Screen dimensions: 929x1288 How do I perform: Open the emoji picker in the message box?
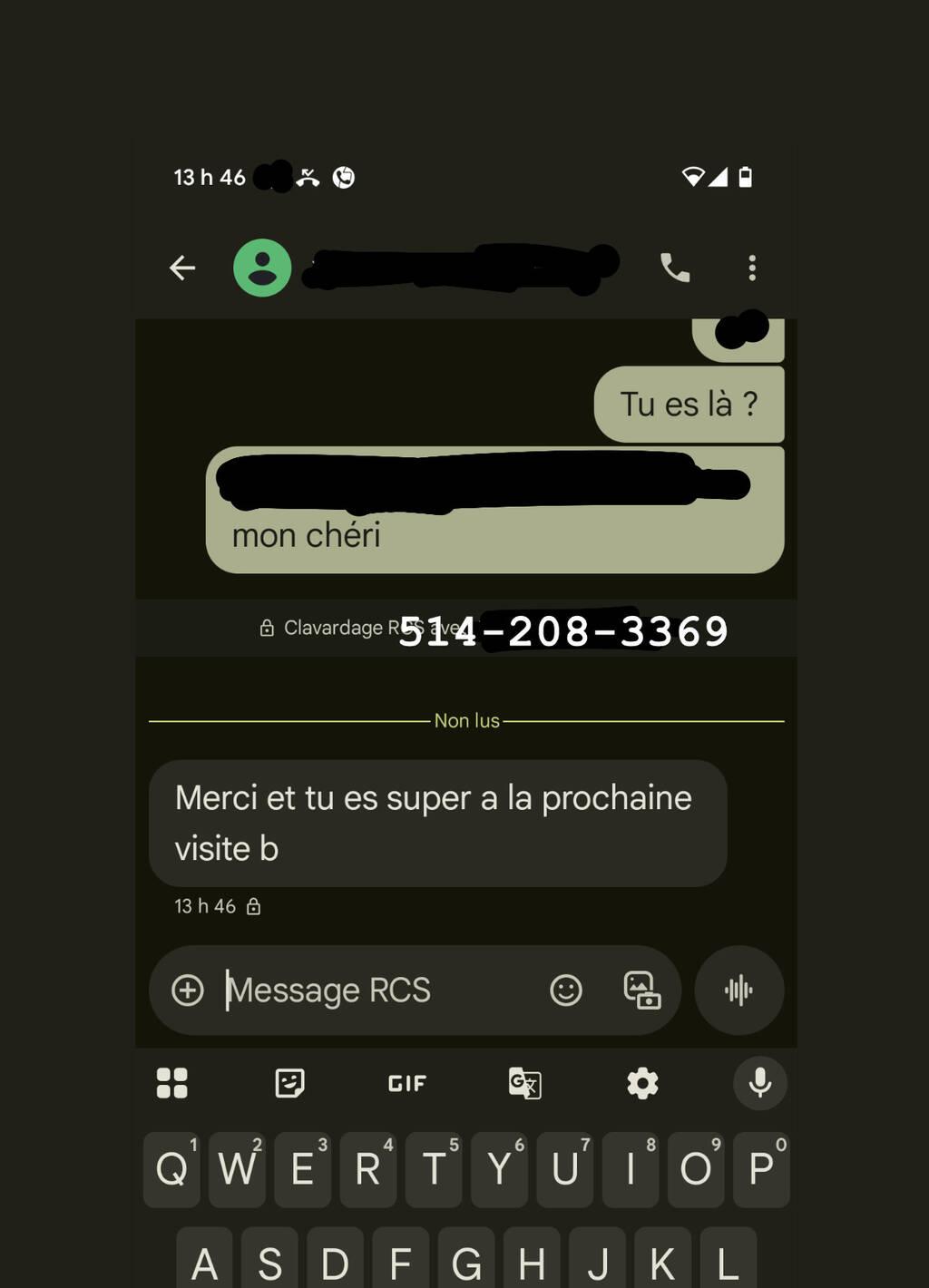[566, 990]
